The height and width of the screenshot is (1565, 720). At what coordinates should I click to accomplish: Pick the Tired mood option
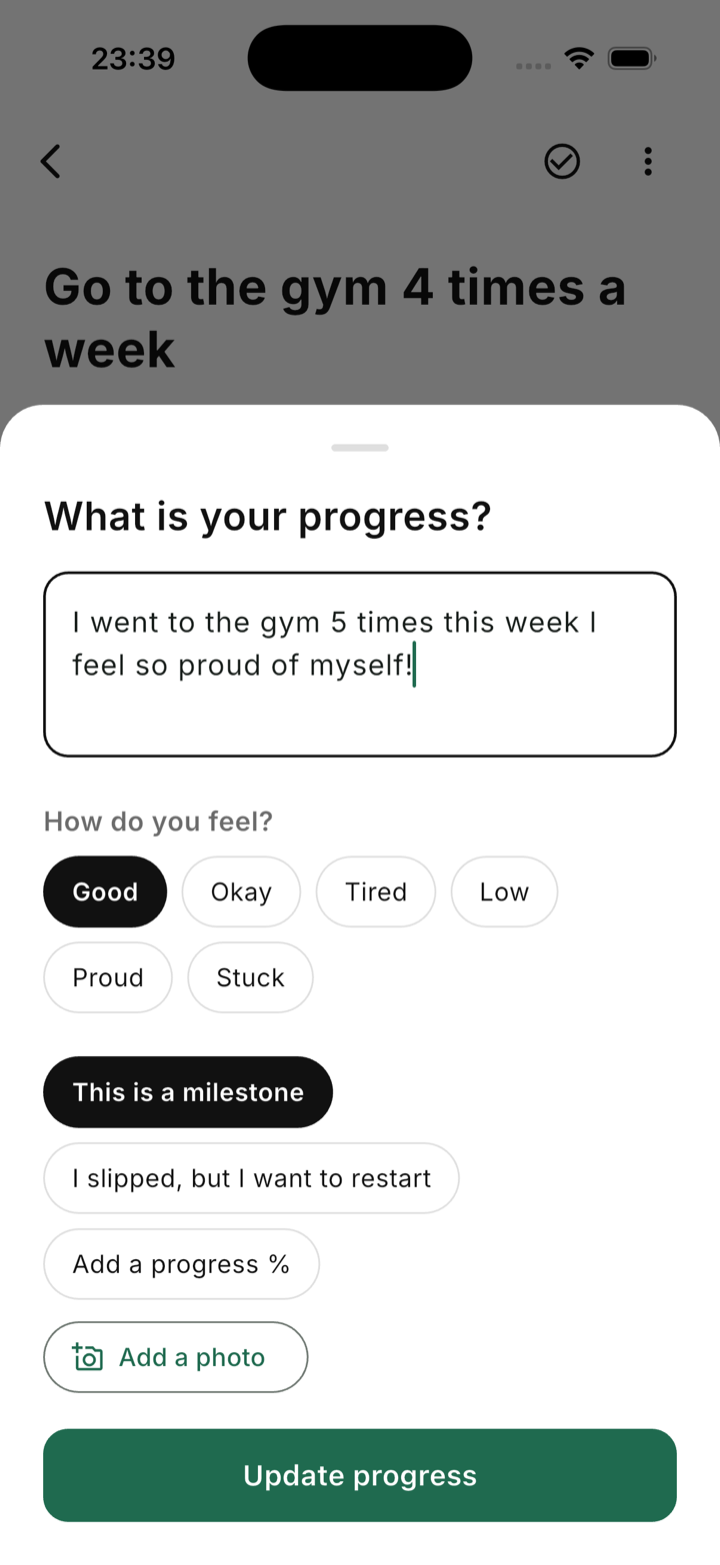coord(376,892)
